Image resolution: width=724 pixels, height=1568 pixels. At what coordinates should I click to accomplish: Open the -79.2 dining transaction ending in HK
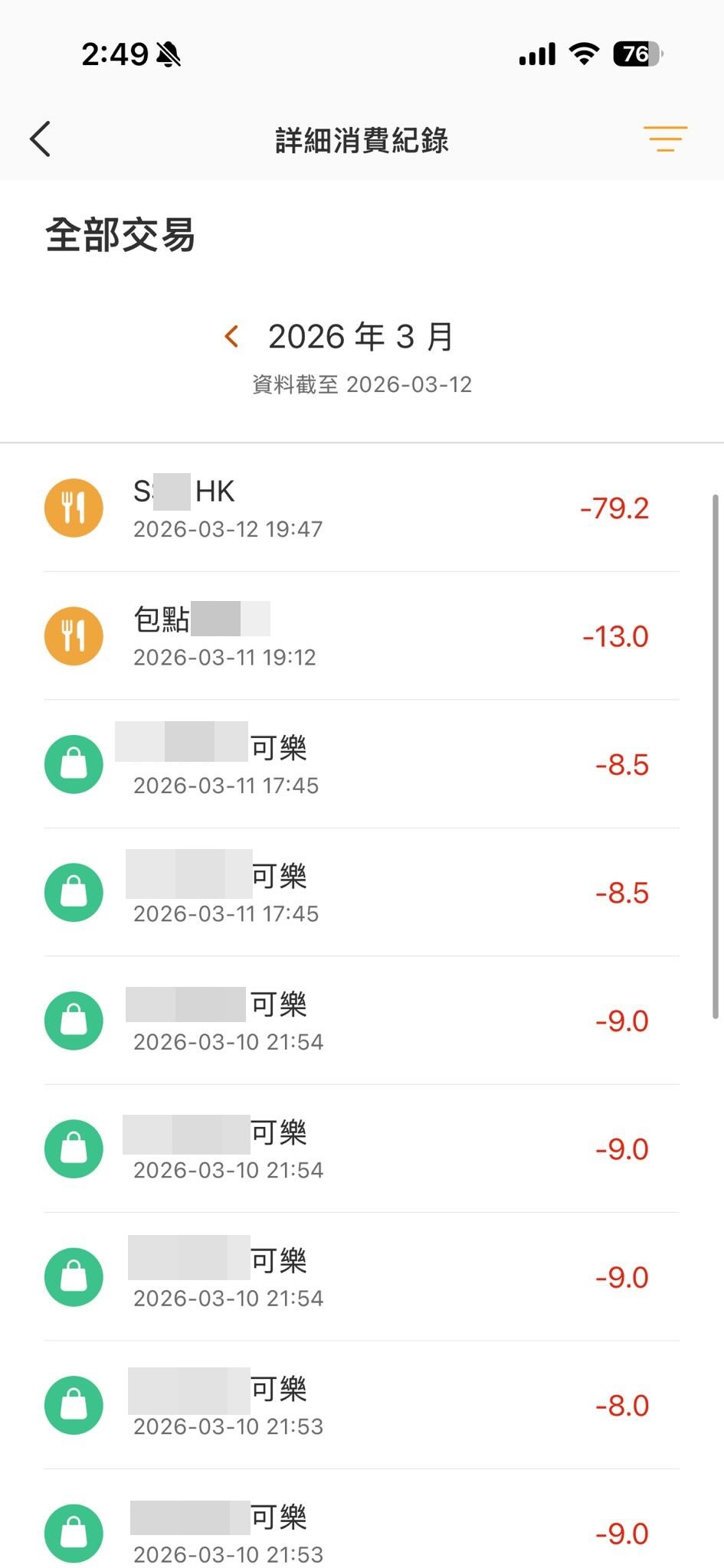click(x=362, y=508)
